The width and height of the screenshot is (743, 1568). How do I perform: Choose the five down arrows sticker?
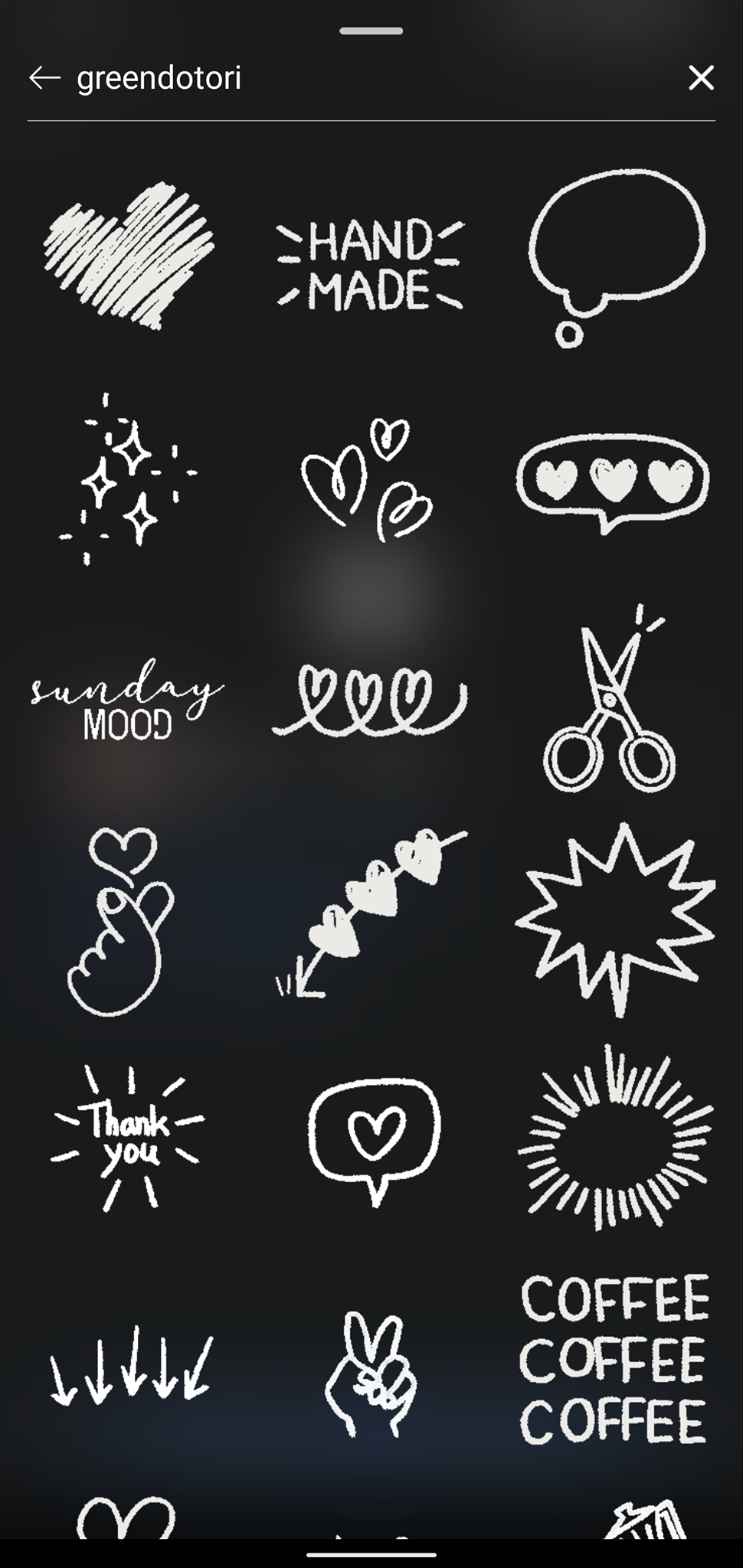131,1367
